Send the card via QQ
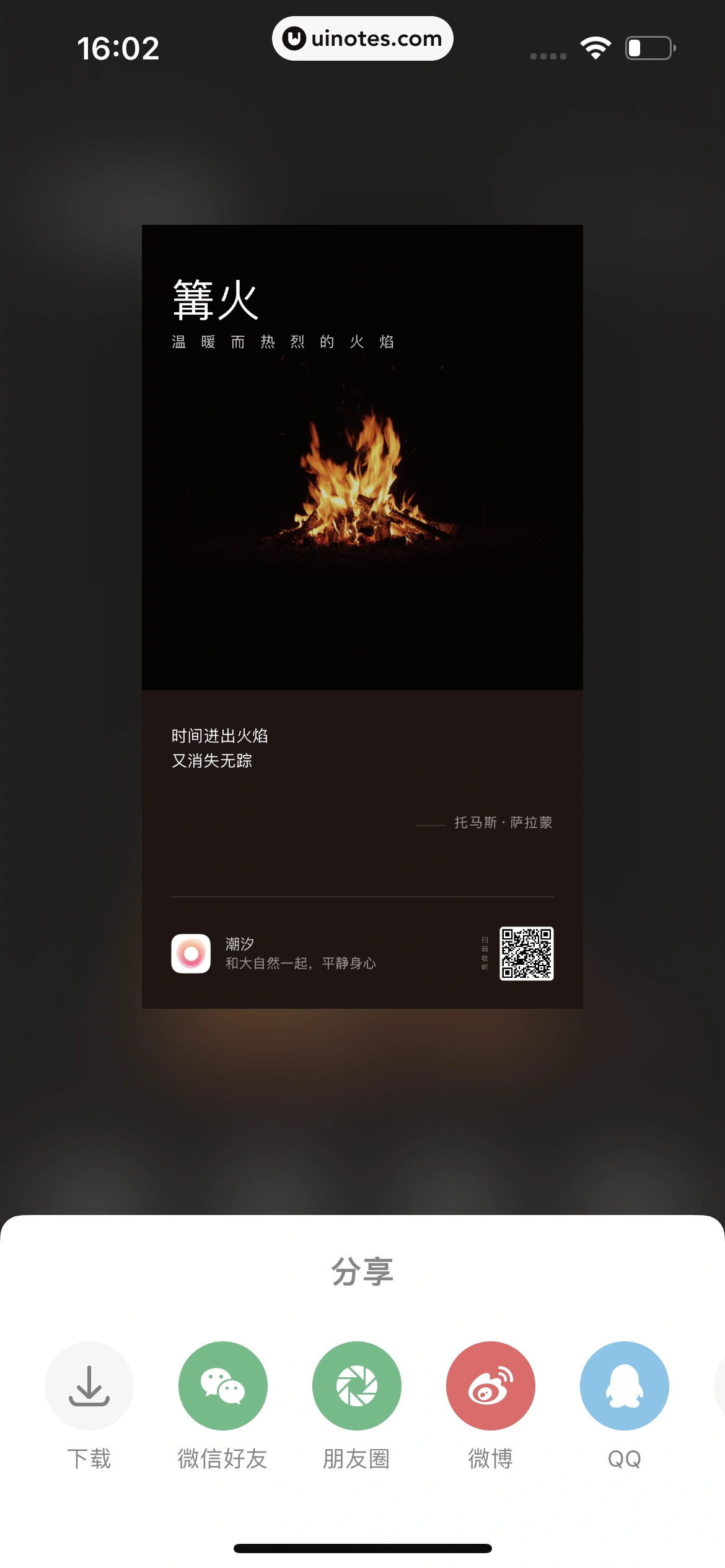Screen dimensions: 725x1568 tap(625, 1385)
